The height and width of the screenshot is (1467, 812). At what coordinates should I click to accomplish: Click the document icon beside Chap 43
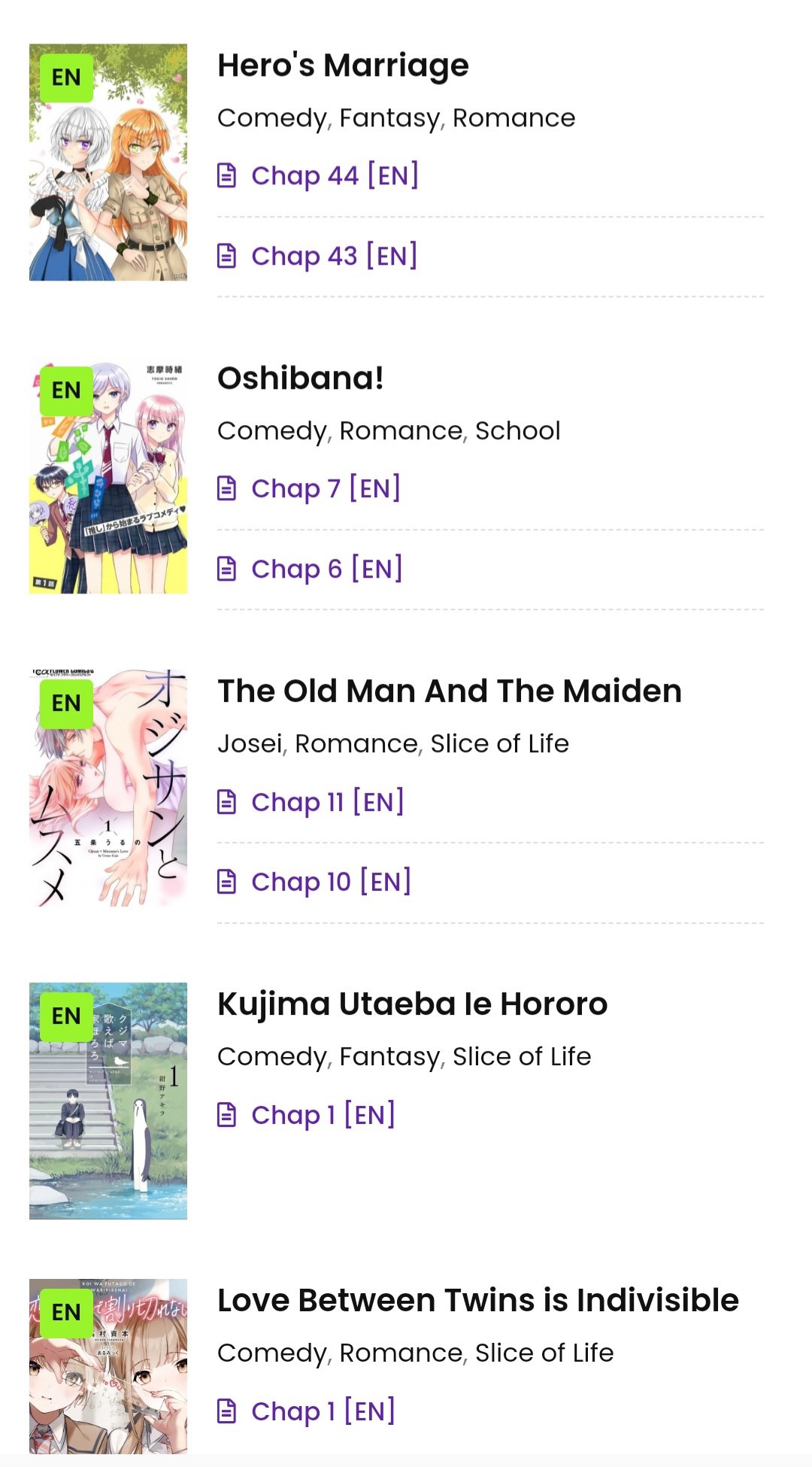pyautogui.click(x=227, y=256)
